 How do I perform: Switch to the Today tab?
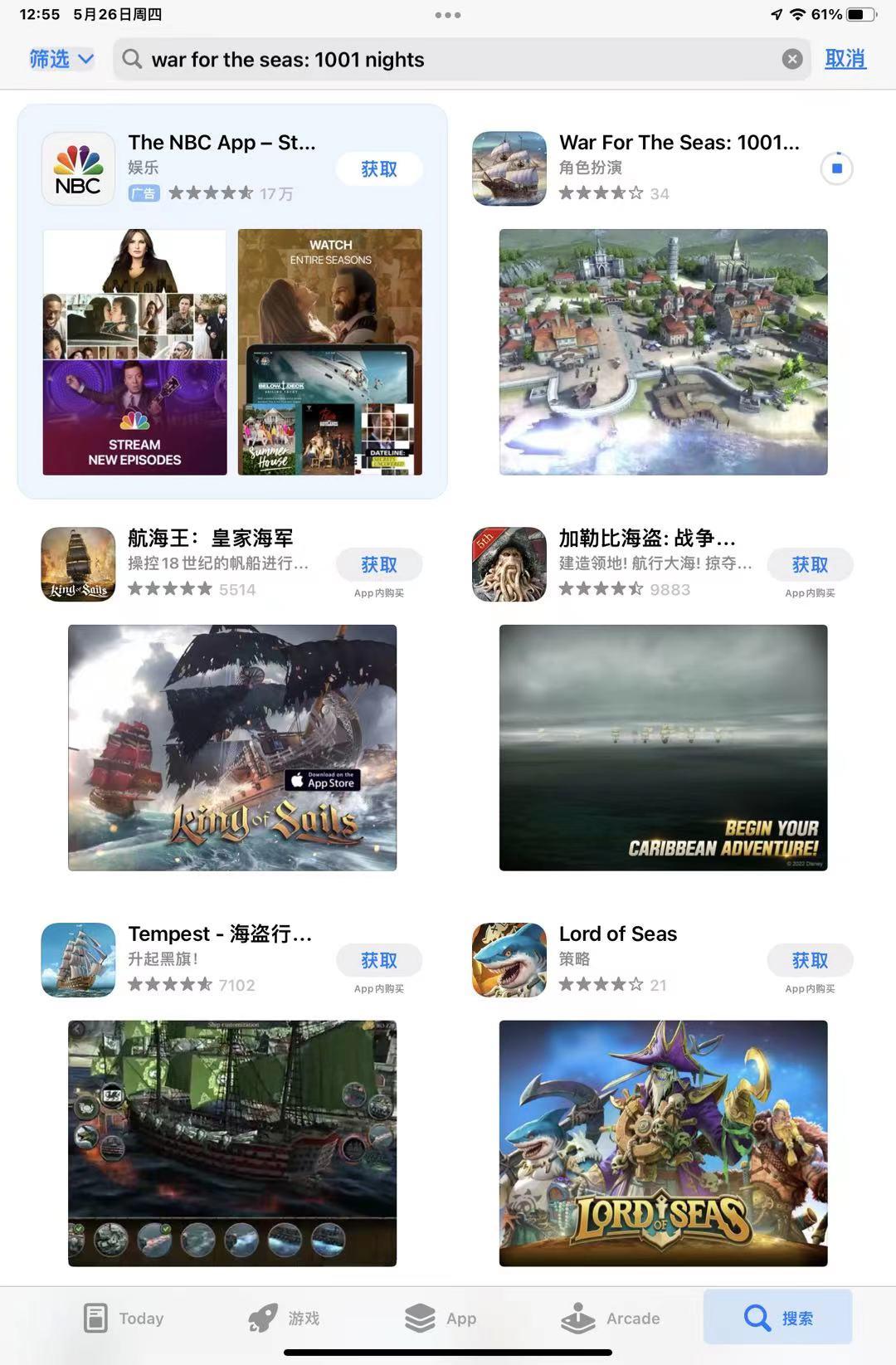[x=124, y=1318]
